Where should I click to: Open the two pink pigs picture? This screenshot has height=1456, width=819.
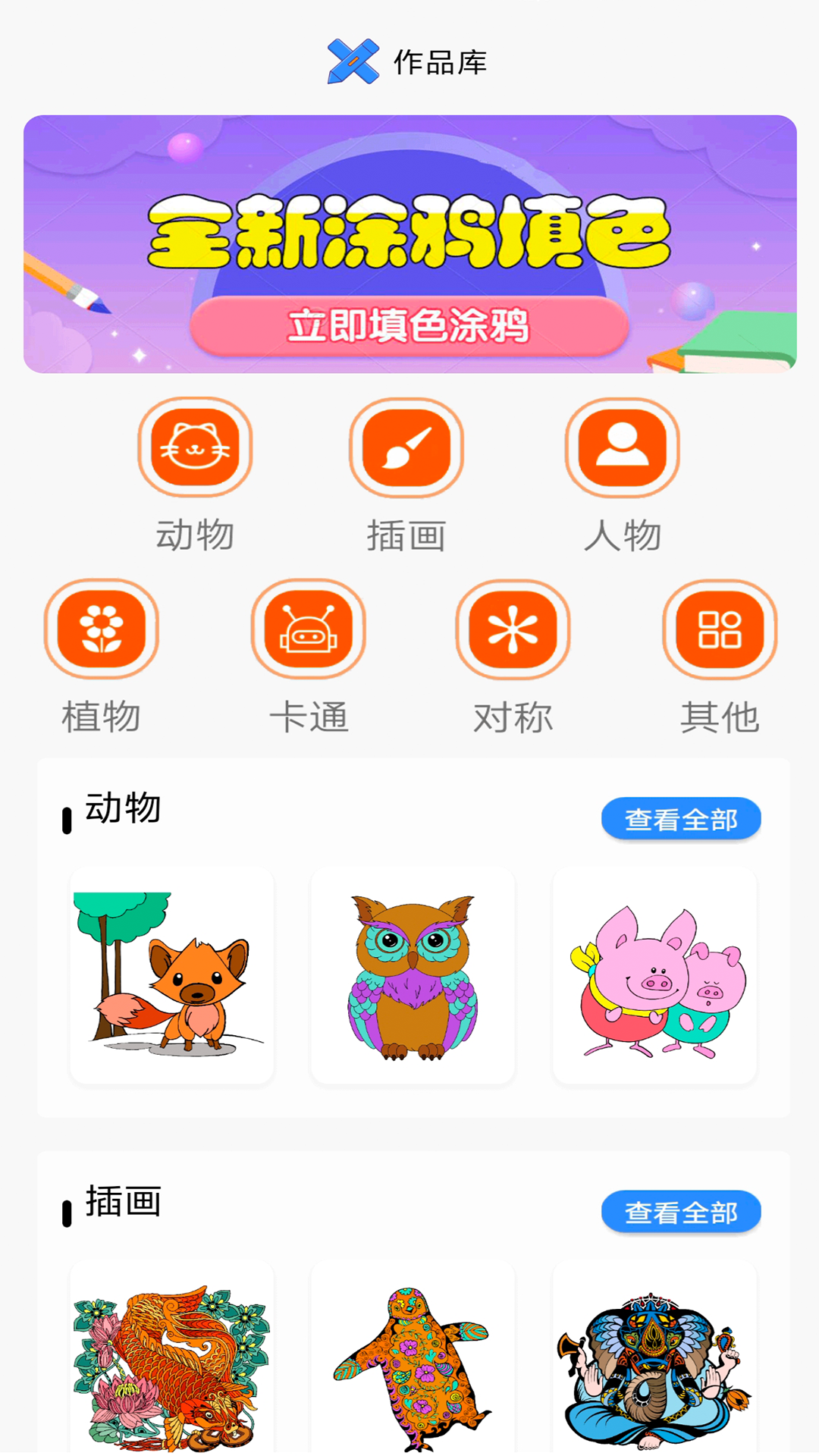coord(654,976)
